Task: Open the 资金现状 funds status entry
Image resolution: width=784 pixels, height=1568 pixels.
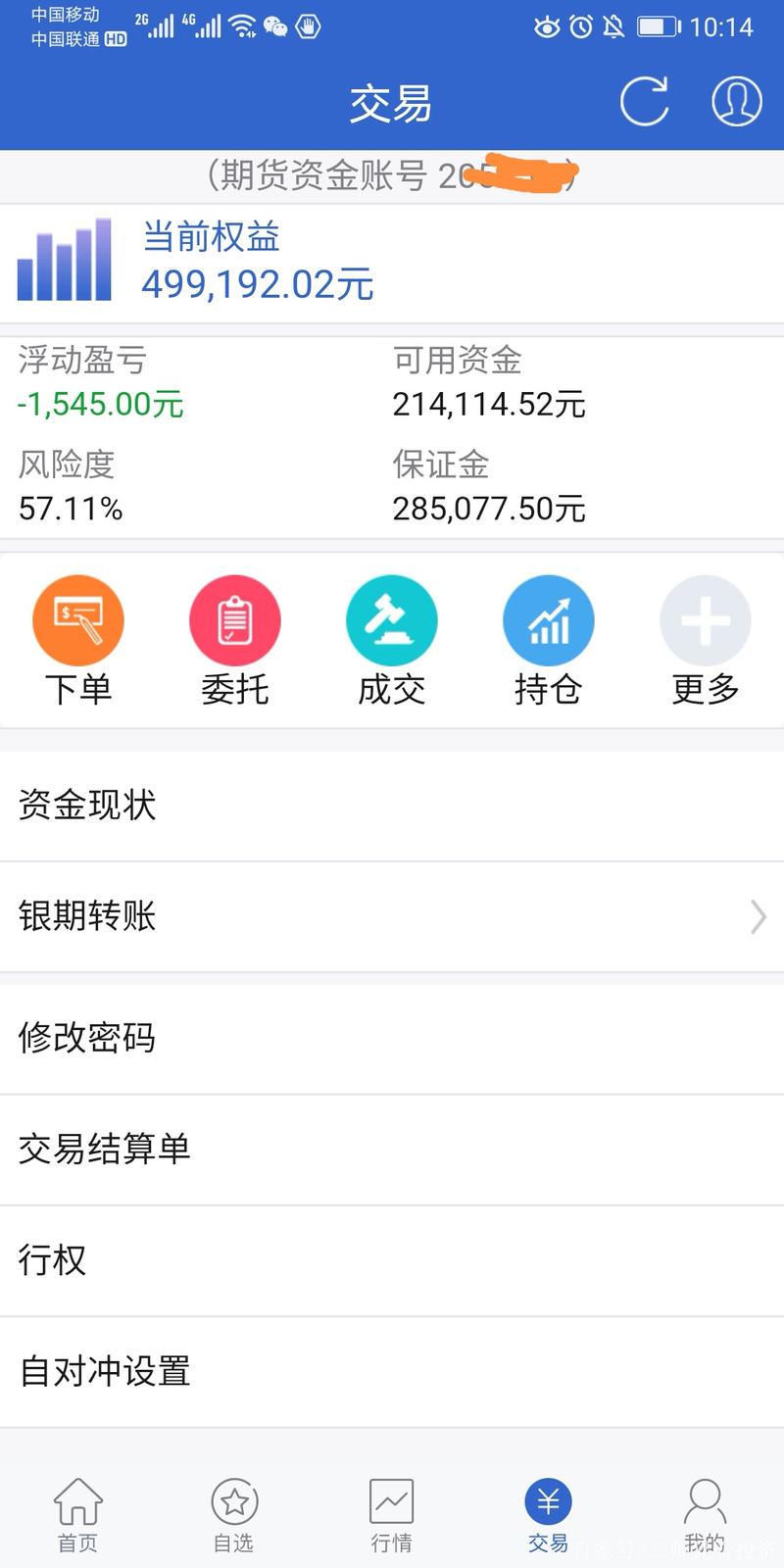Action: click(86, 804)
